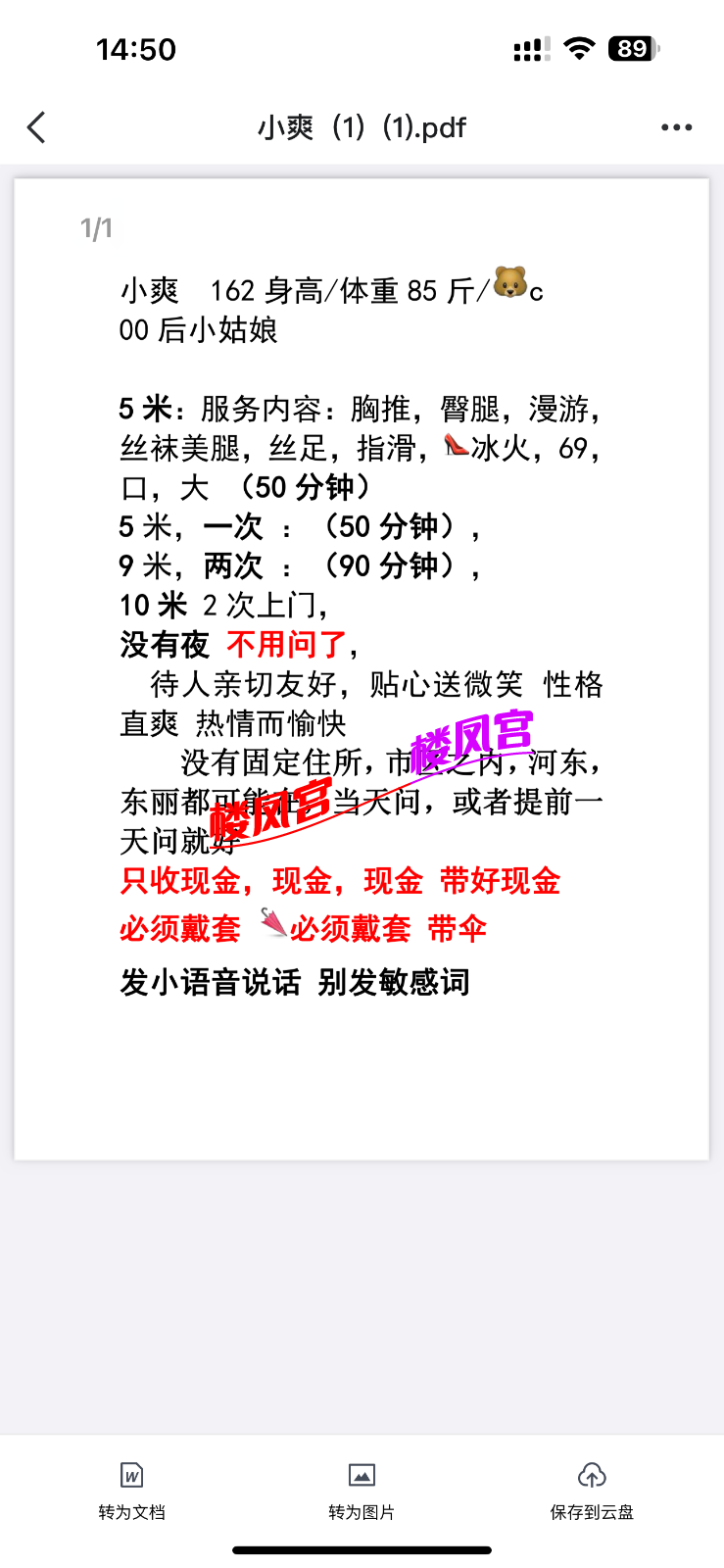Tap the 保存到云盘 label text
The height and width of the screenshot is (1568, 724).
point(590,1512)
